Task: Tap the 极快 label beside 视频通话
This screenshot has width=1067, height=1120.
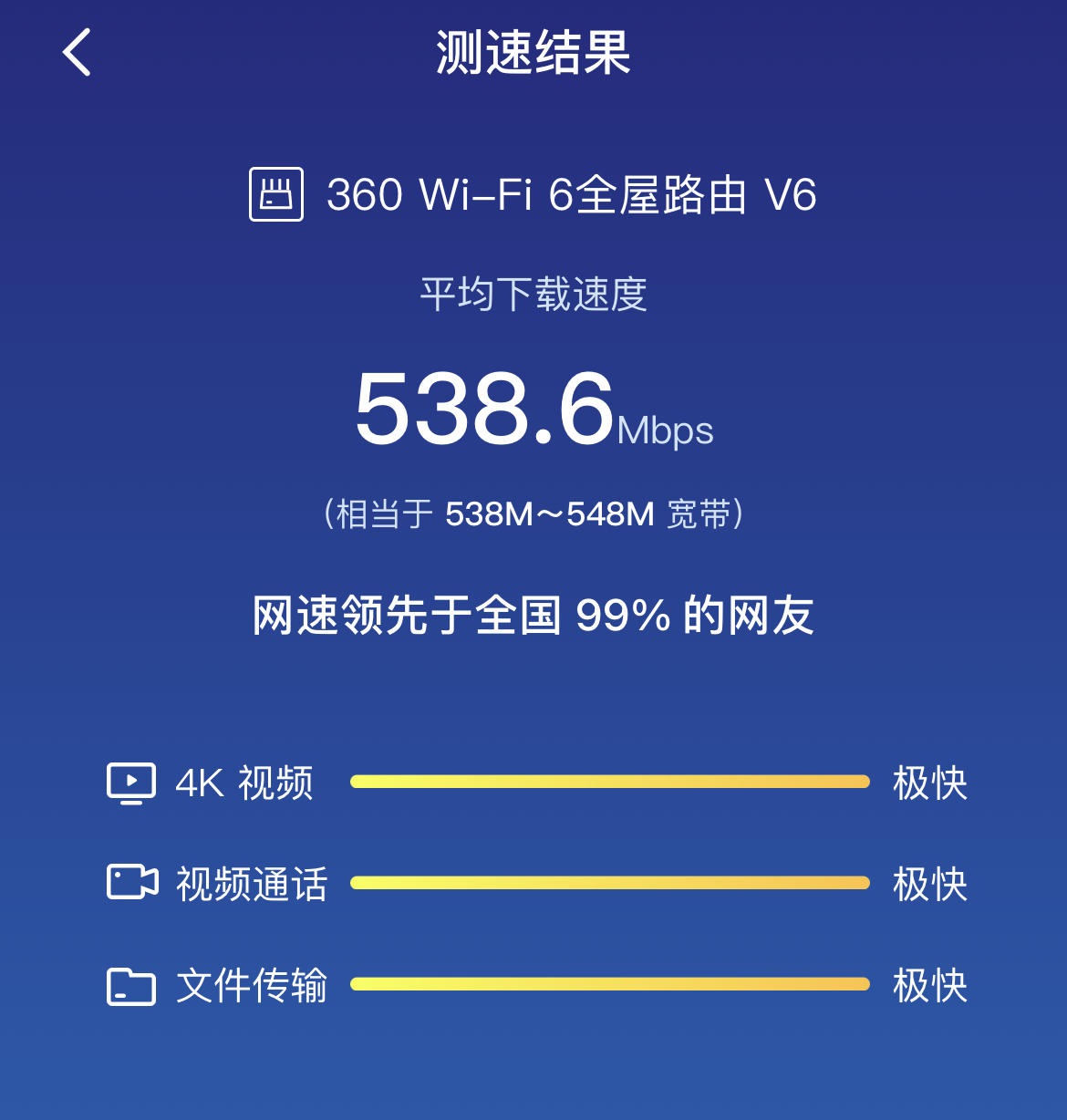Action: tap(931, 882)
